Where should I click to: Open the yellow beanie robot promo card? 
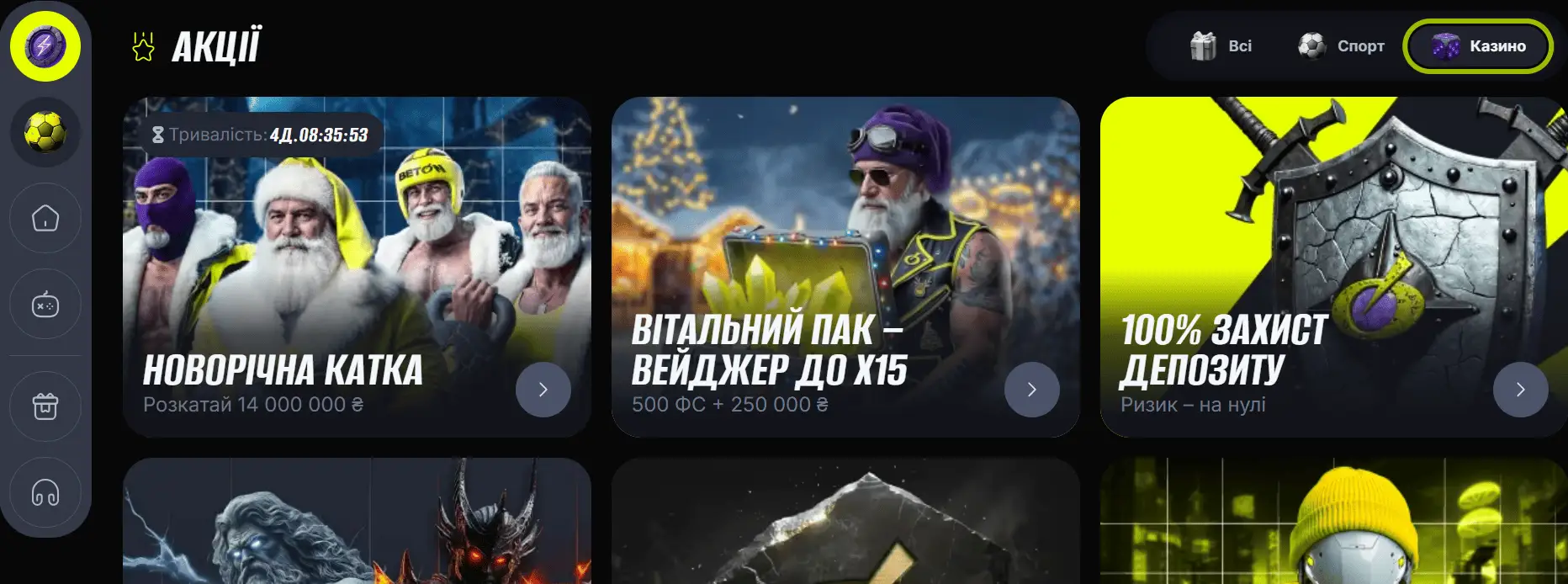point(1333,522)
